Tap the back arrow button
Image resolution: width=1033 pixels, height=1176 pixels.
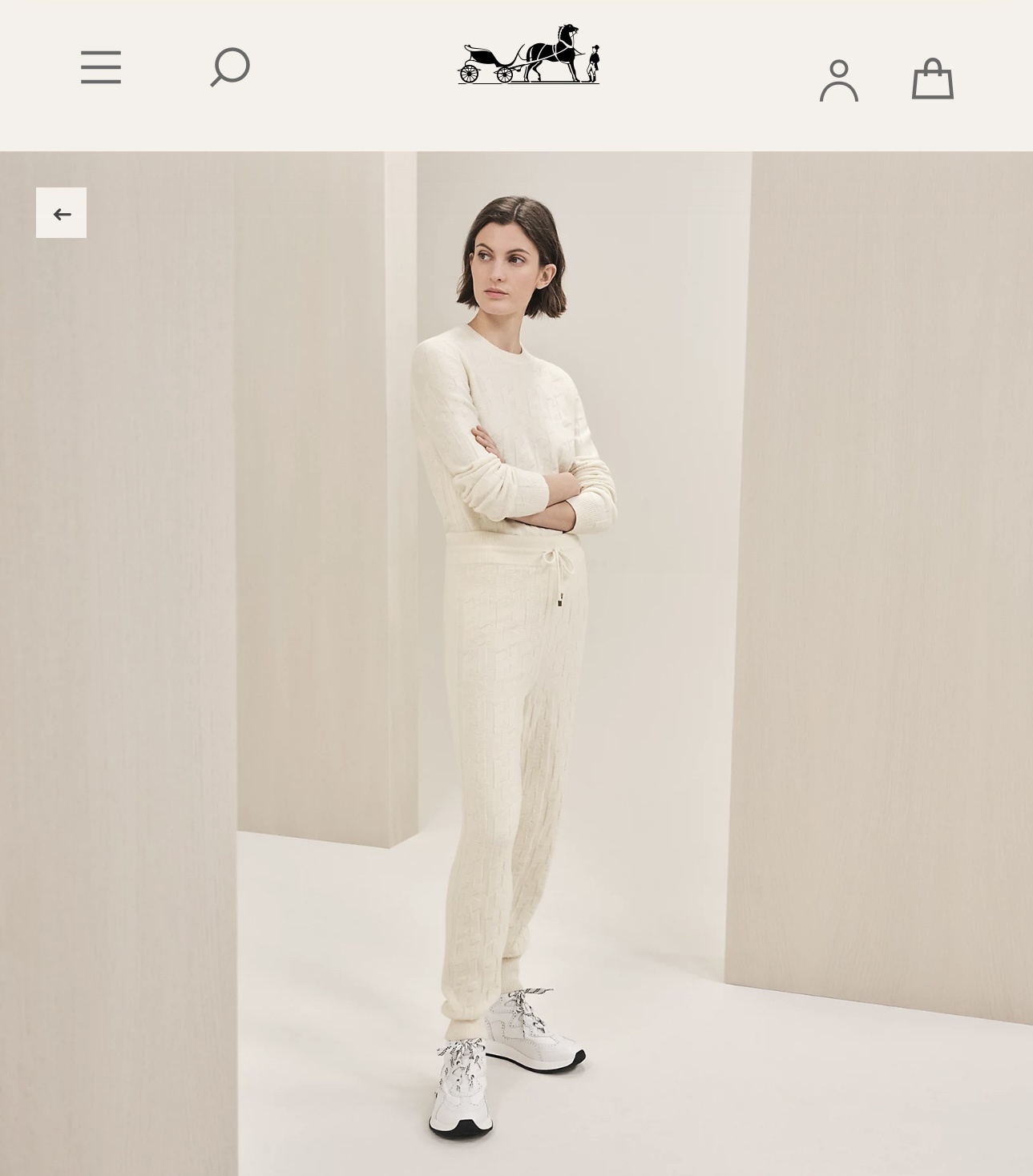[x=62, y=213]
